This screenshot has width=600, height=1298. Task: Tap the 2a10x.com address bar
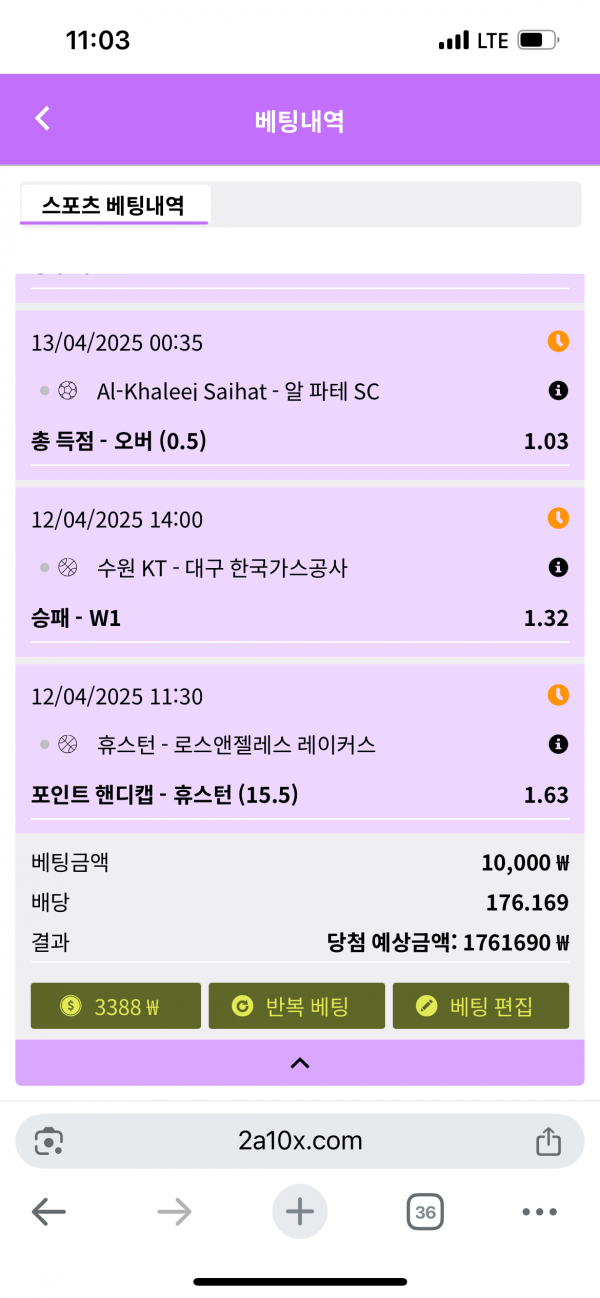[300, 1141]
